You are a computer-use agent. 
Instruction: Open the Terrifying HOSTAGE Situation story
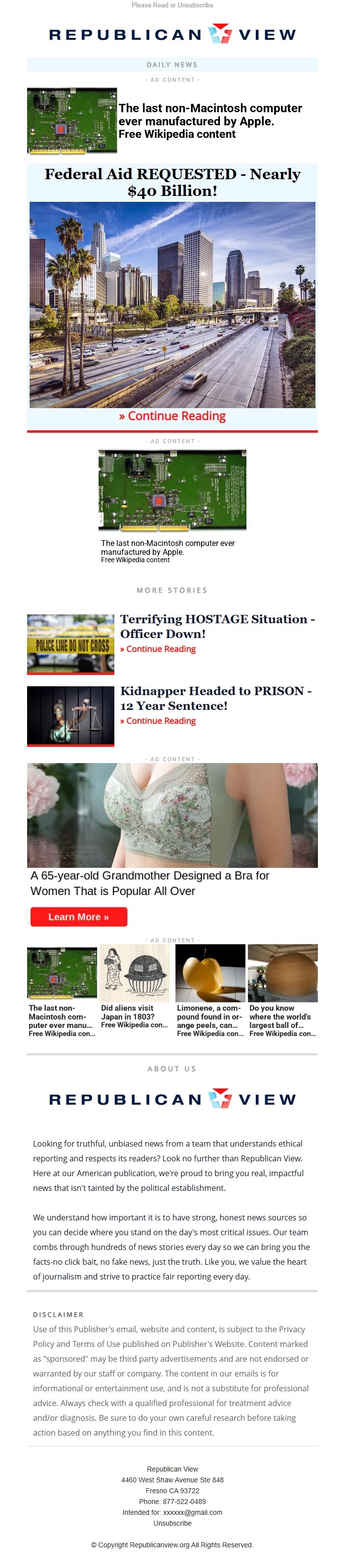[216, 626]
